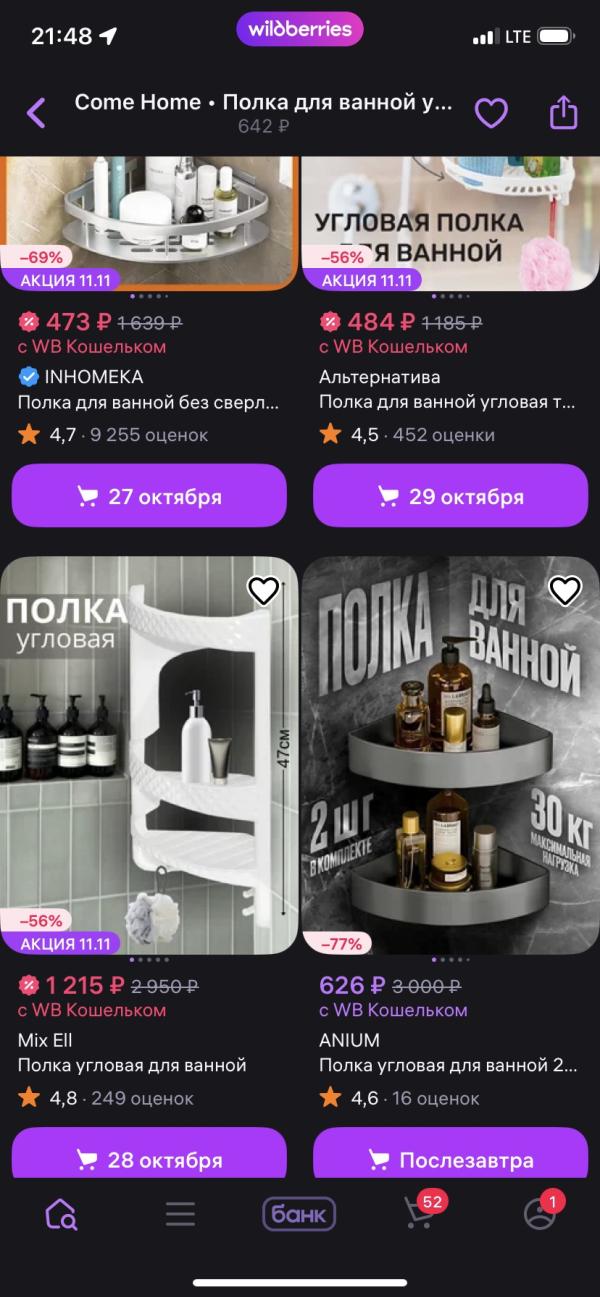600x1297 pixels.
Task: Add ANIUM shelf to cart, Послезавтра
Action: pos(450,1159)
